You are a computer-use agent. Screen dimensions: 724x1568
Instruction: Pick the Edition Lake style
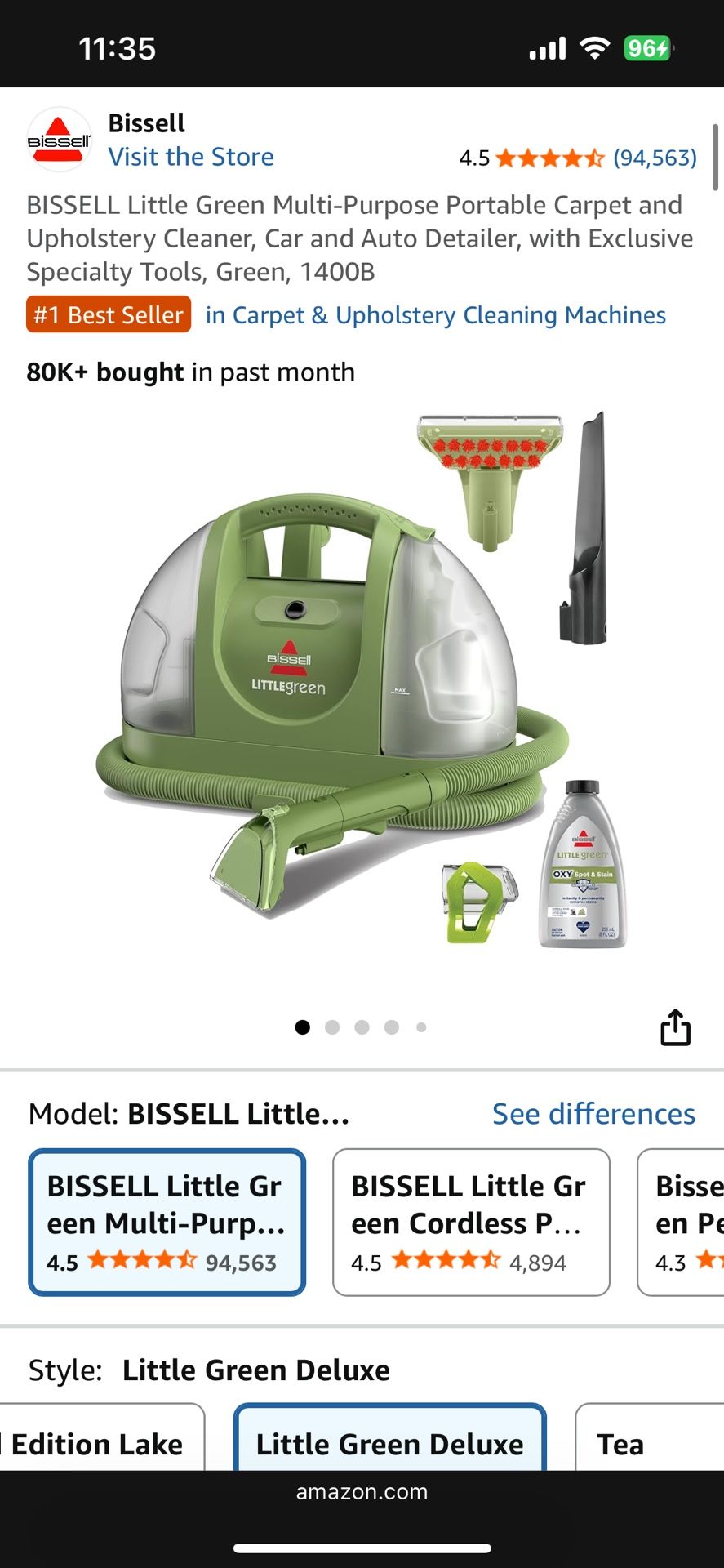point(98,1444)
